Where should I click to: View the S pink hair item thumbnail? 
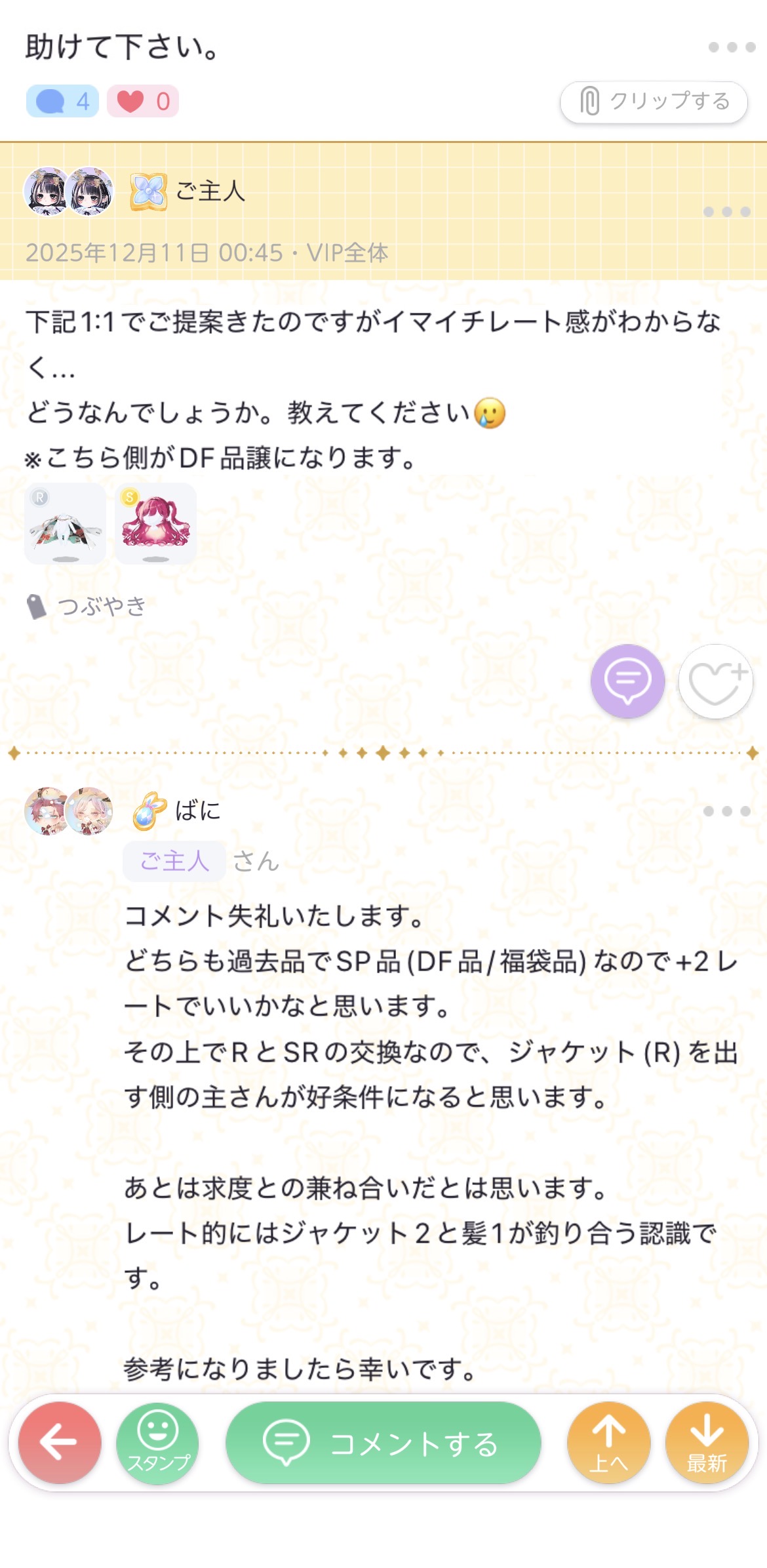pos(155,524)
